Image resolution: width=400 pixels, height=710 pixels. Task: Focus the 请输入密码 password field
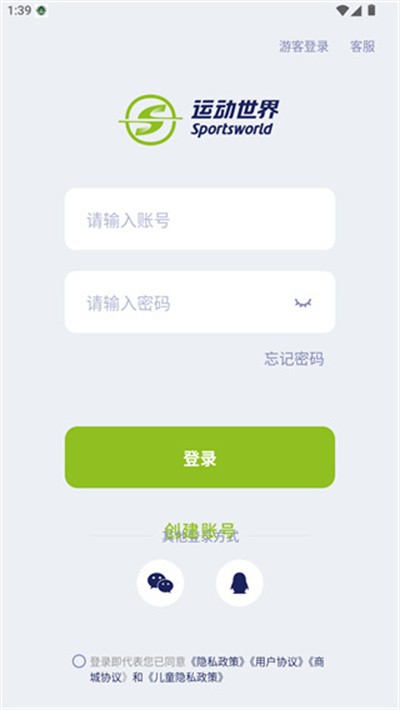pyautogui.click(x=200, y=302)
